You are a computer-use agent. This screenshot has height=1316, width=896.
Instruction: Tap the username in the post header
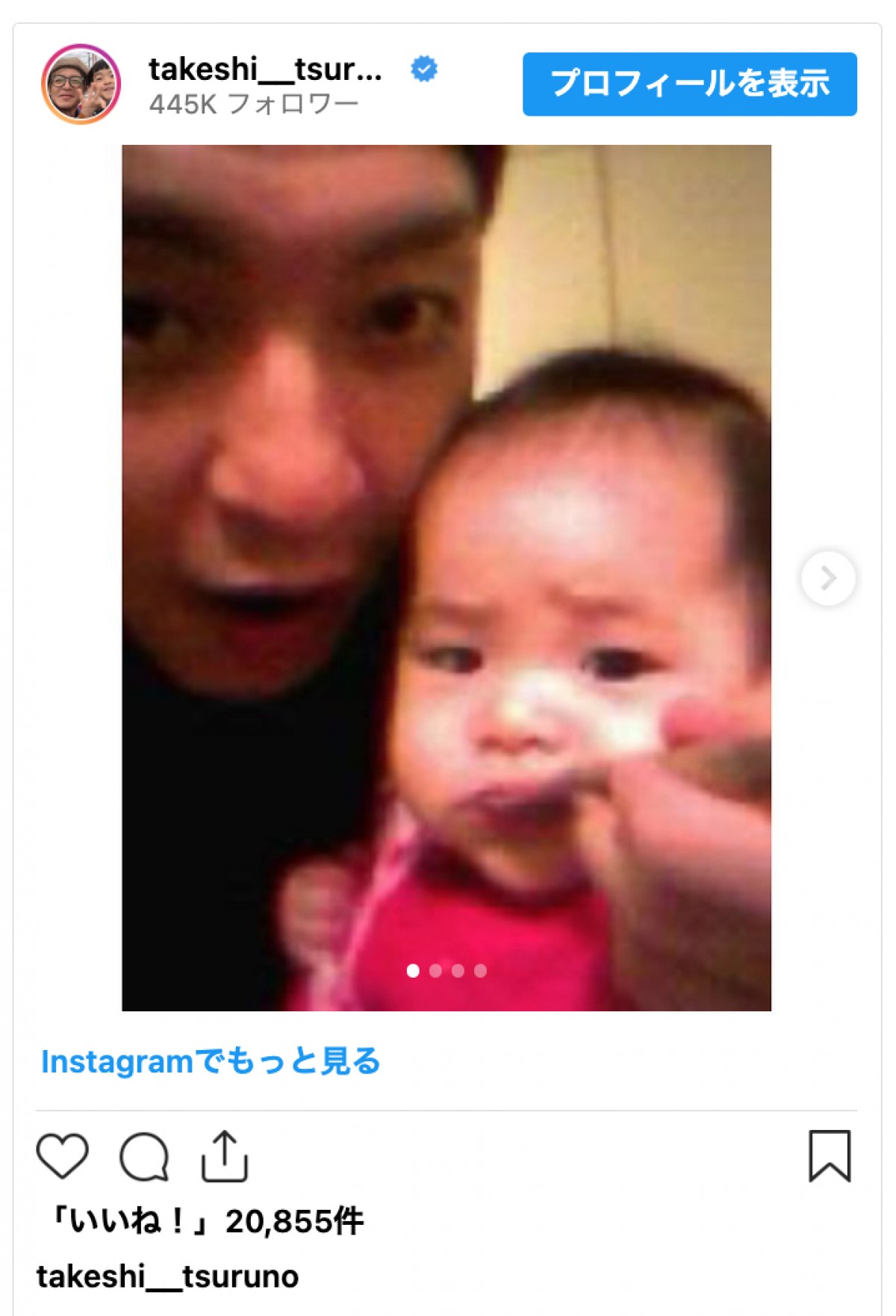(x=265, y=69)
